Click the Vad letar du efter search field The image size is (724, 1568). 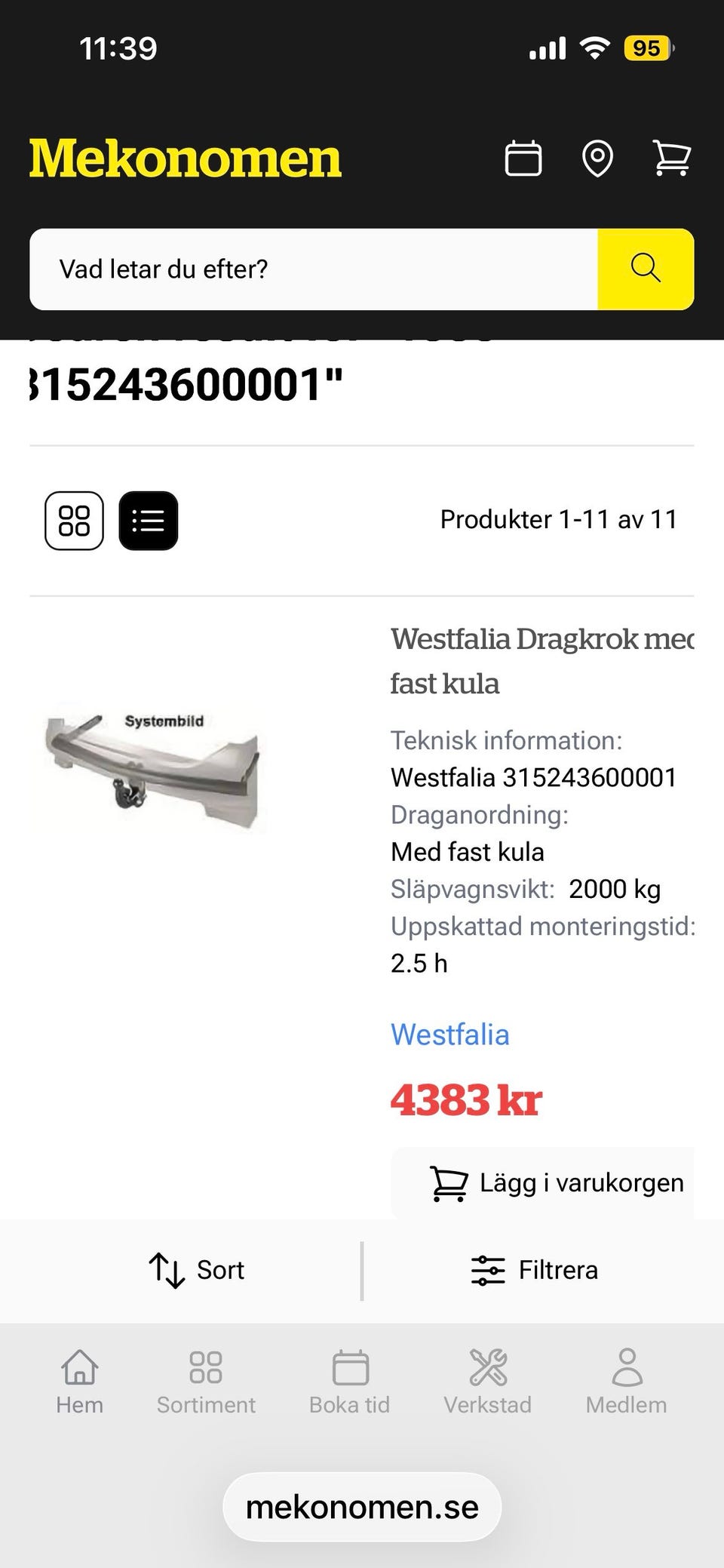click(302, 269)
